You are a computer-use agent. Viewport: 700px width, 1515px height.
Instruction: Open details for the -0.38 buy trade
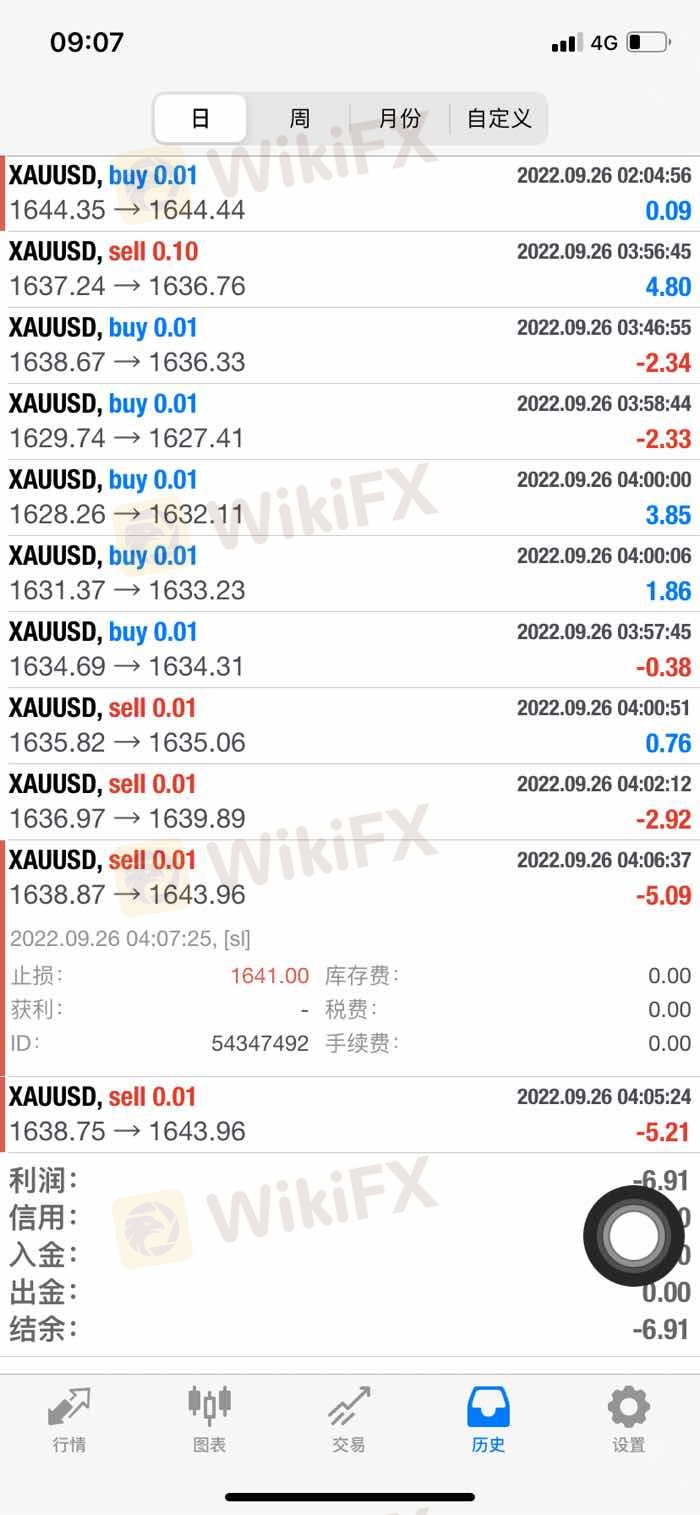click(x=350, y=649)
